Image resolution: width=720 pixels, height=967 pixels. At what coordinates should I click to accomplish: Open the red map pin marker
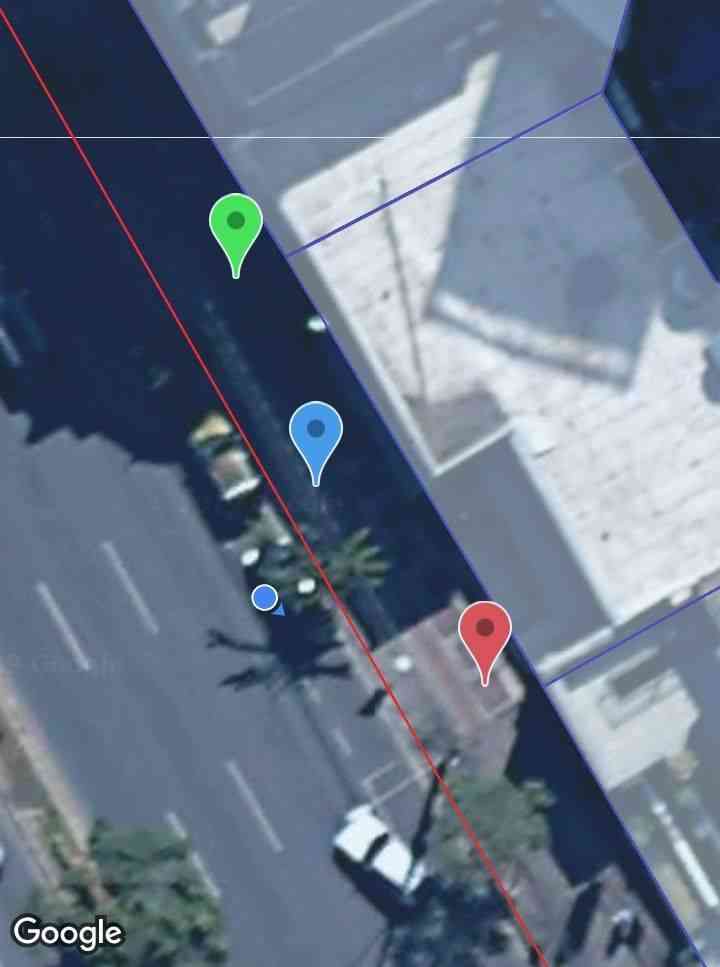coord(485,635)
